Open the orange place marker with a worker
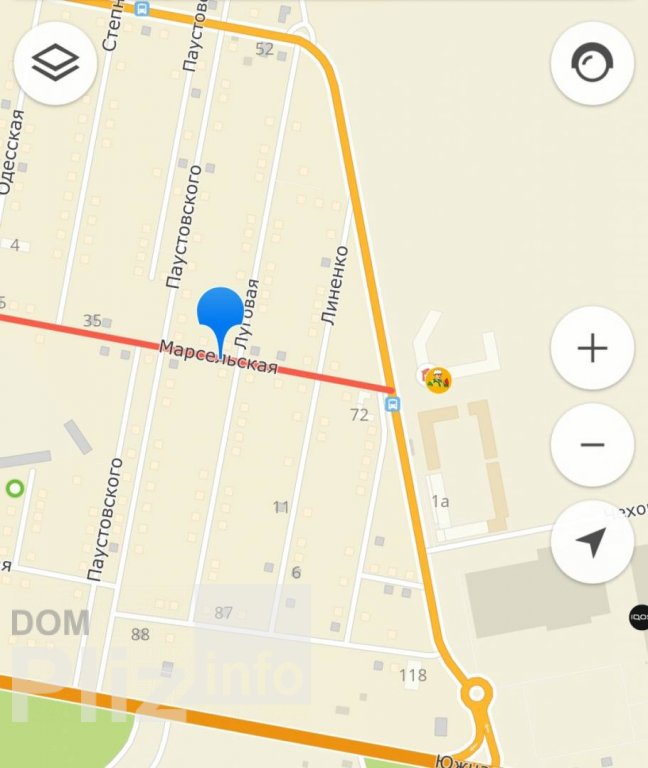648x768 pixels. click(438, 380)
